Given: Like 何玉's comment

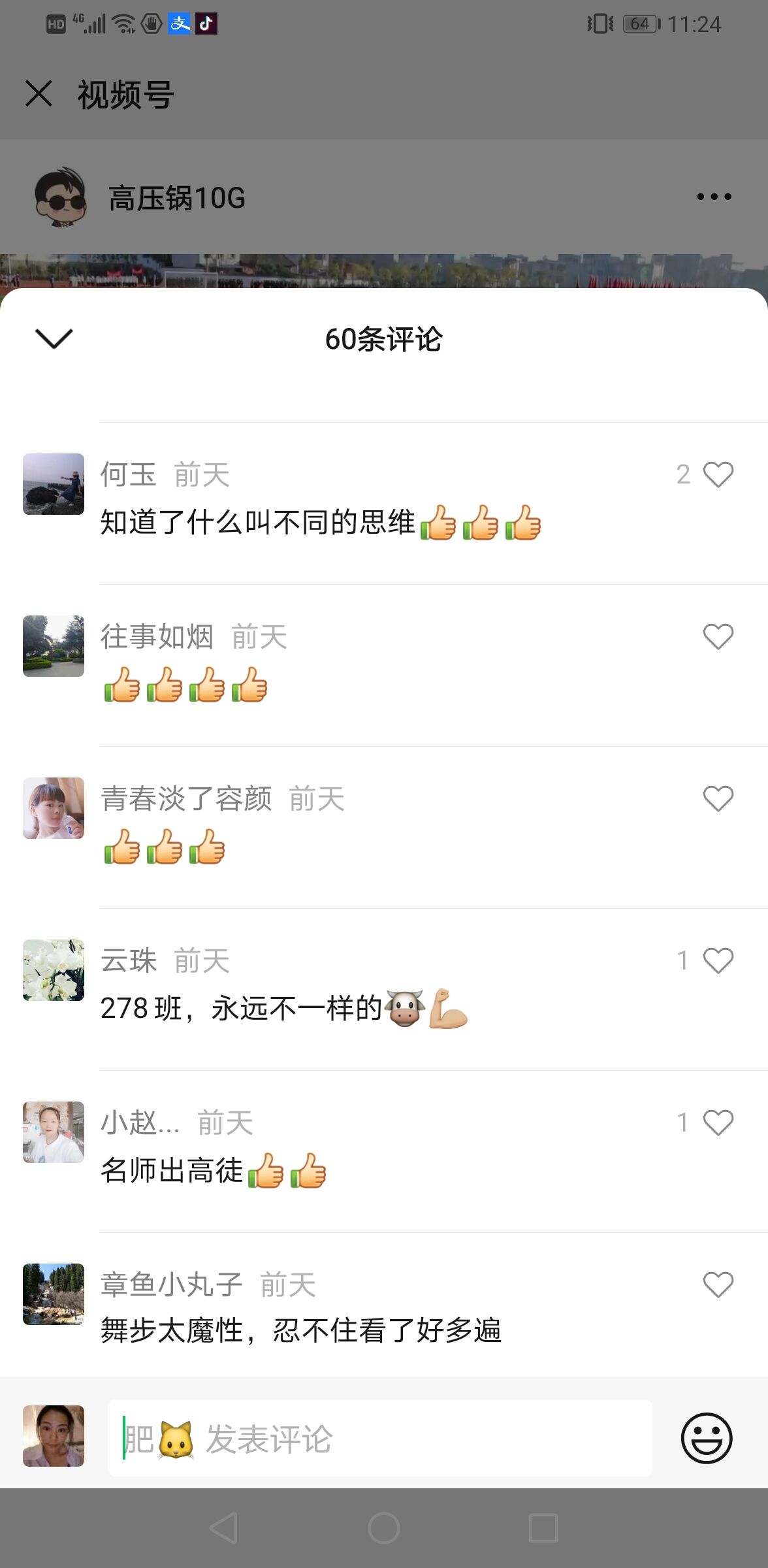Looking at the screenshot, I should pyautogui.click(x=718, y=474).
